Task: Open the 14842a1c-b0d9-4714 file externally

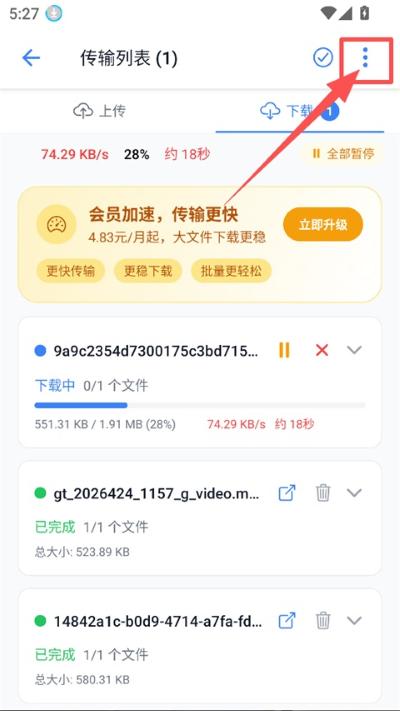Action: 287,621
